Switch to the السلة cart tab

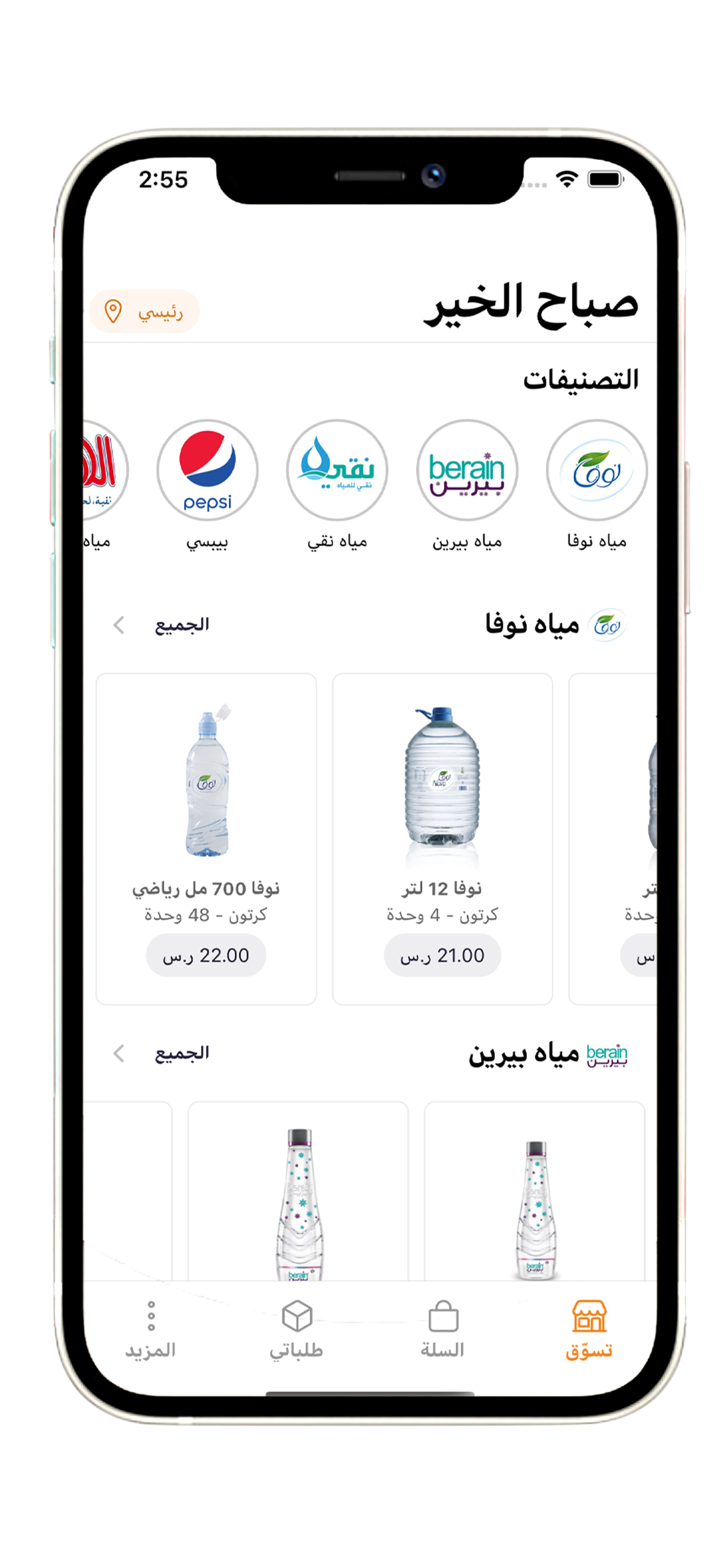coord(443,1329)
